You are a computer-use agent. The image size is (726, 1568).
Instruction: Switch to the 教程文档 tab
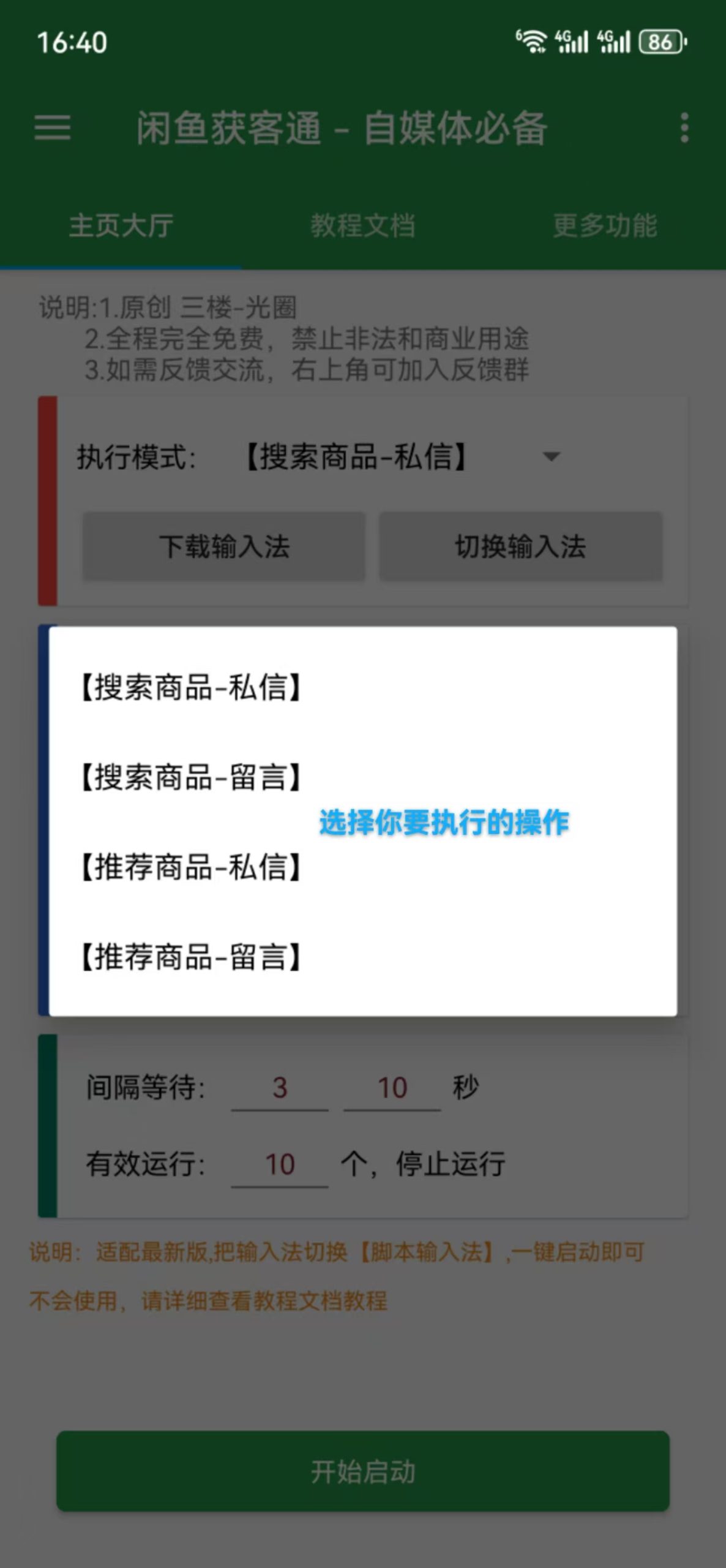362,226
